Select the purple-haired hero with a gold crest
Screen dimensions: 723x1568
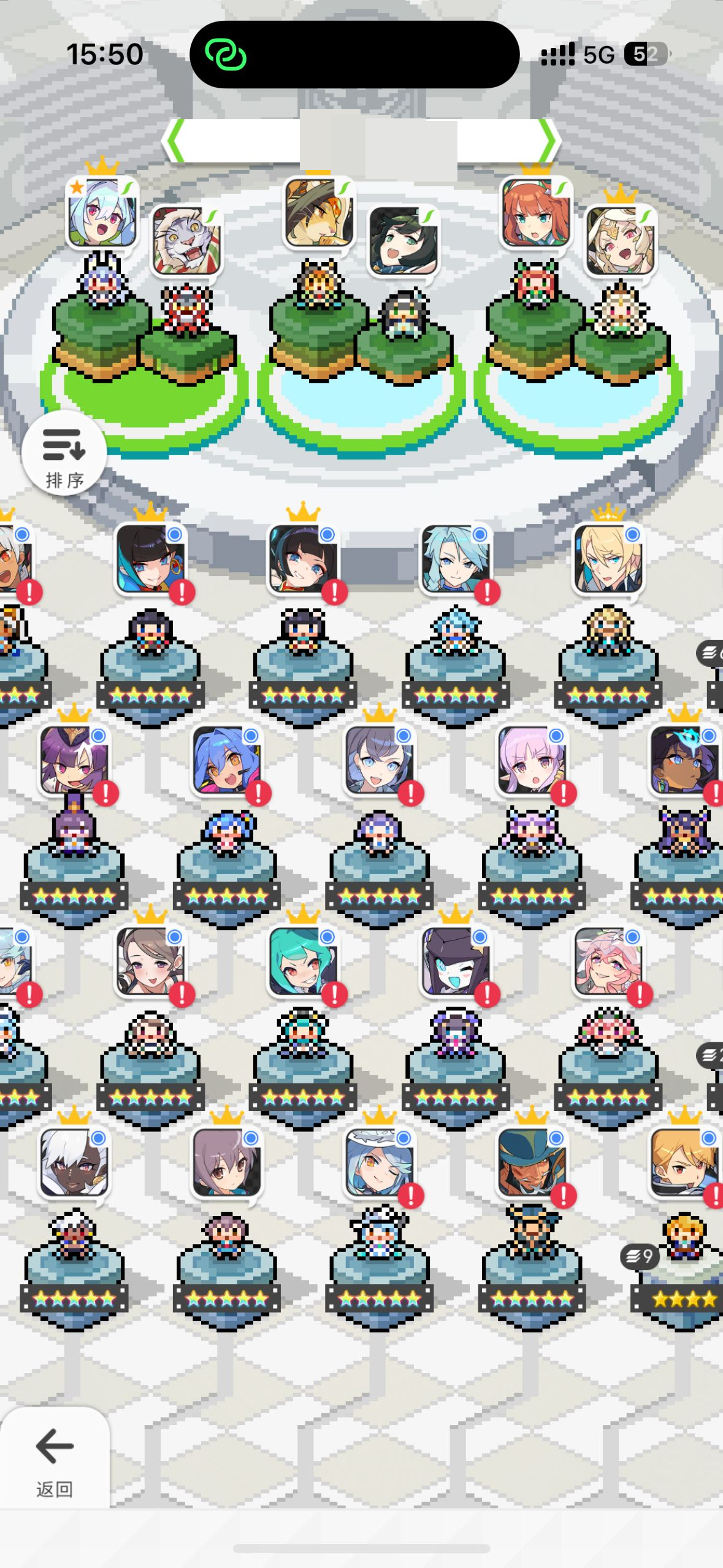(73, 761)
